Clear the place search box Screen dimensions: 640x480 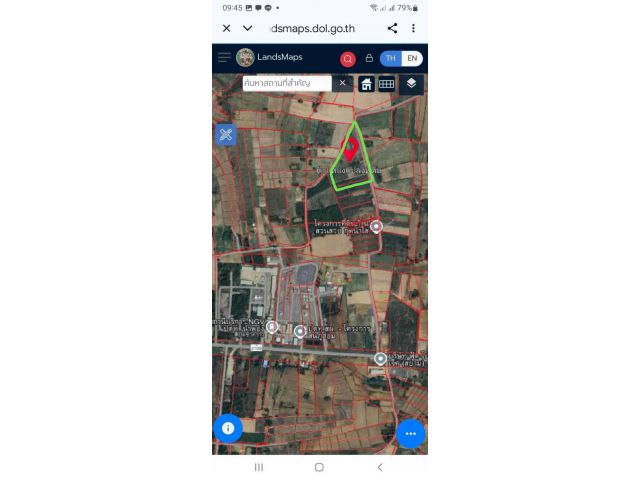coord(342,84)
